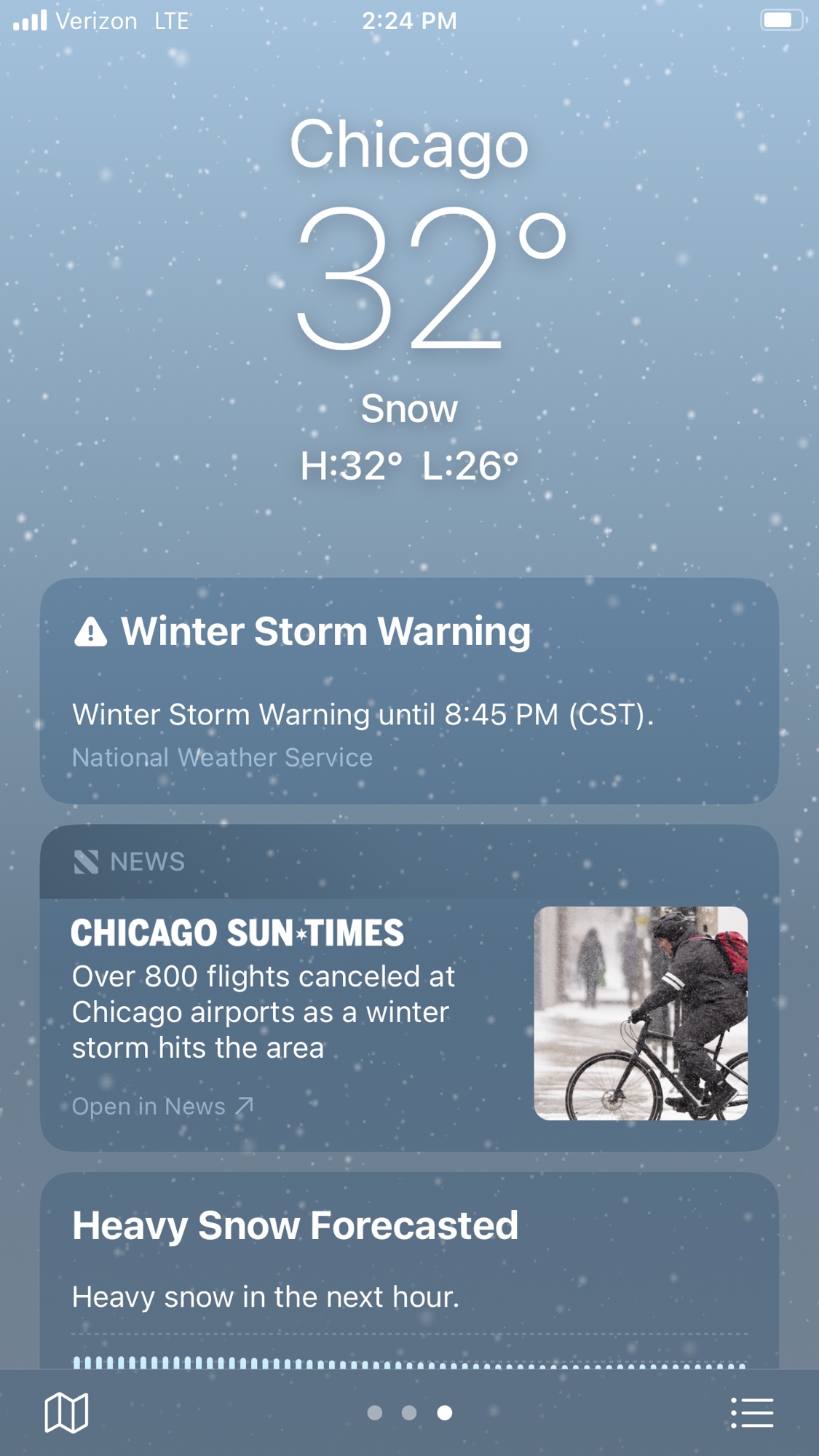Image resolution: width=819 pixels, height=1456 pixels.
Task: Open the city list menu
Action: pos(752,1413)
